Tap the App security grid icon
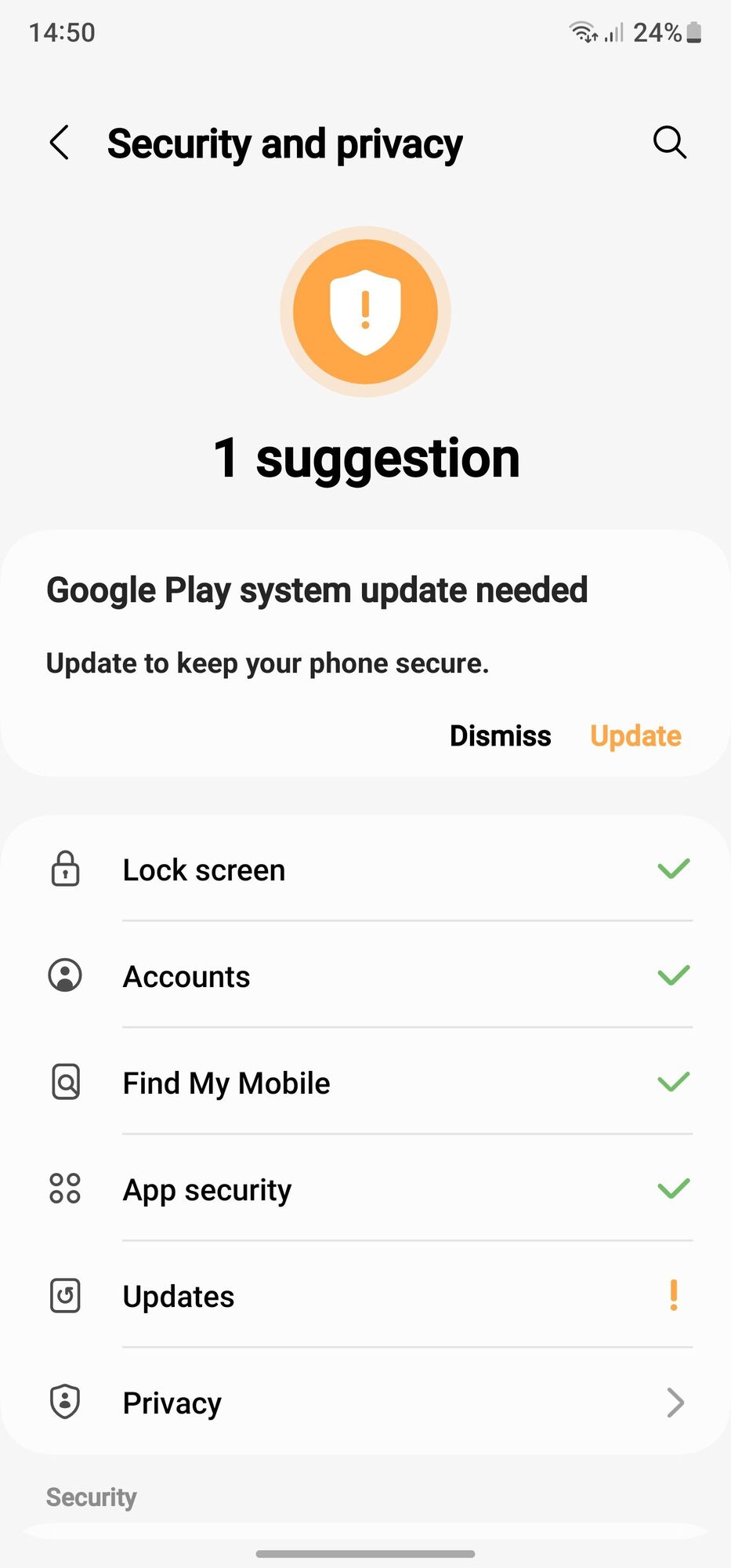The image size is (731, 1568). (65, 1189)
